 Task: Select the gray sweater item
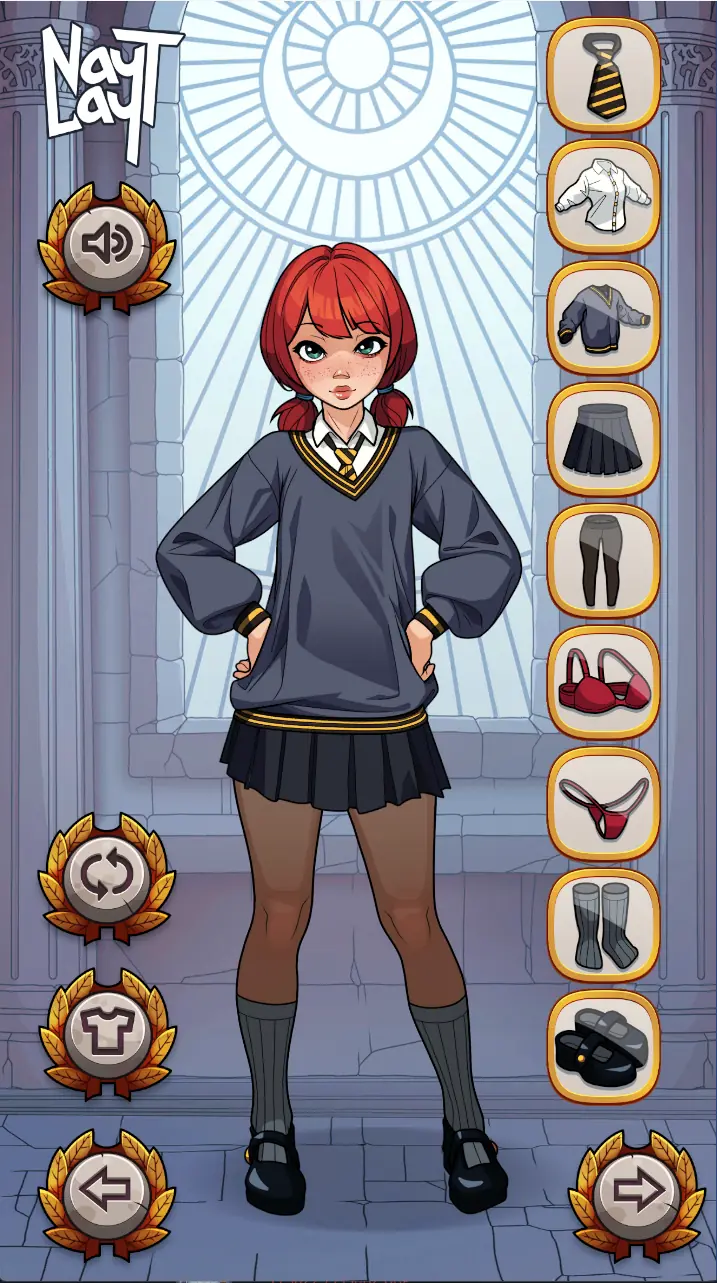click(x=604, y=318)
